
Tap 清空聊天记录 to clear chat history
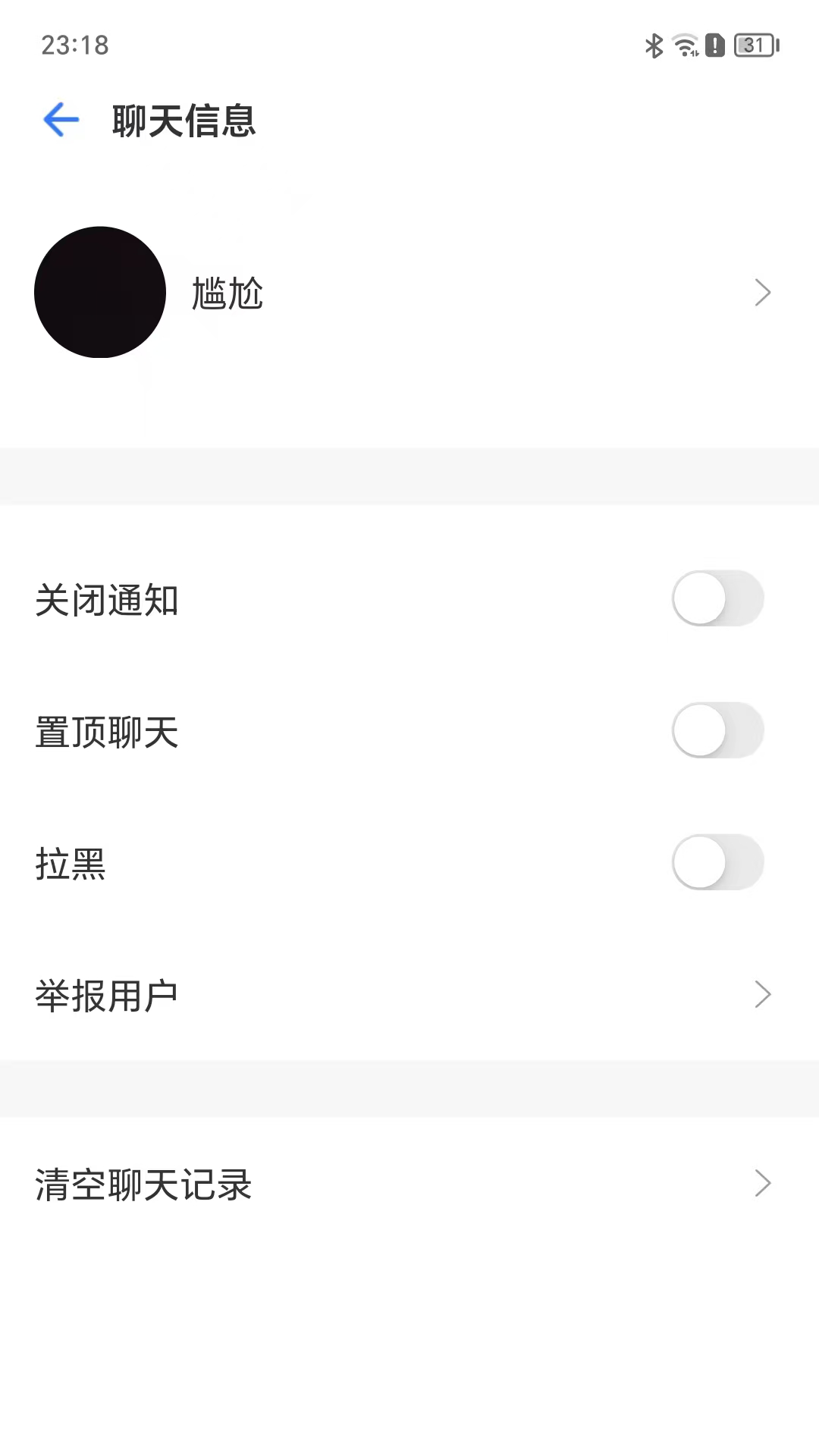point(144,1183)
